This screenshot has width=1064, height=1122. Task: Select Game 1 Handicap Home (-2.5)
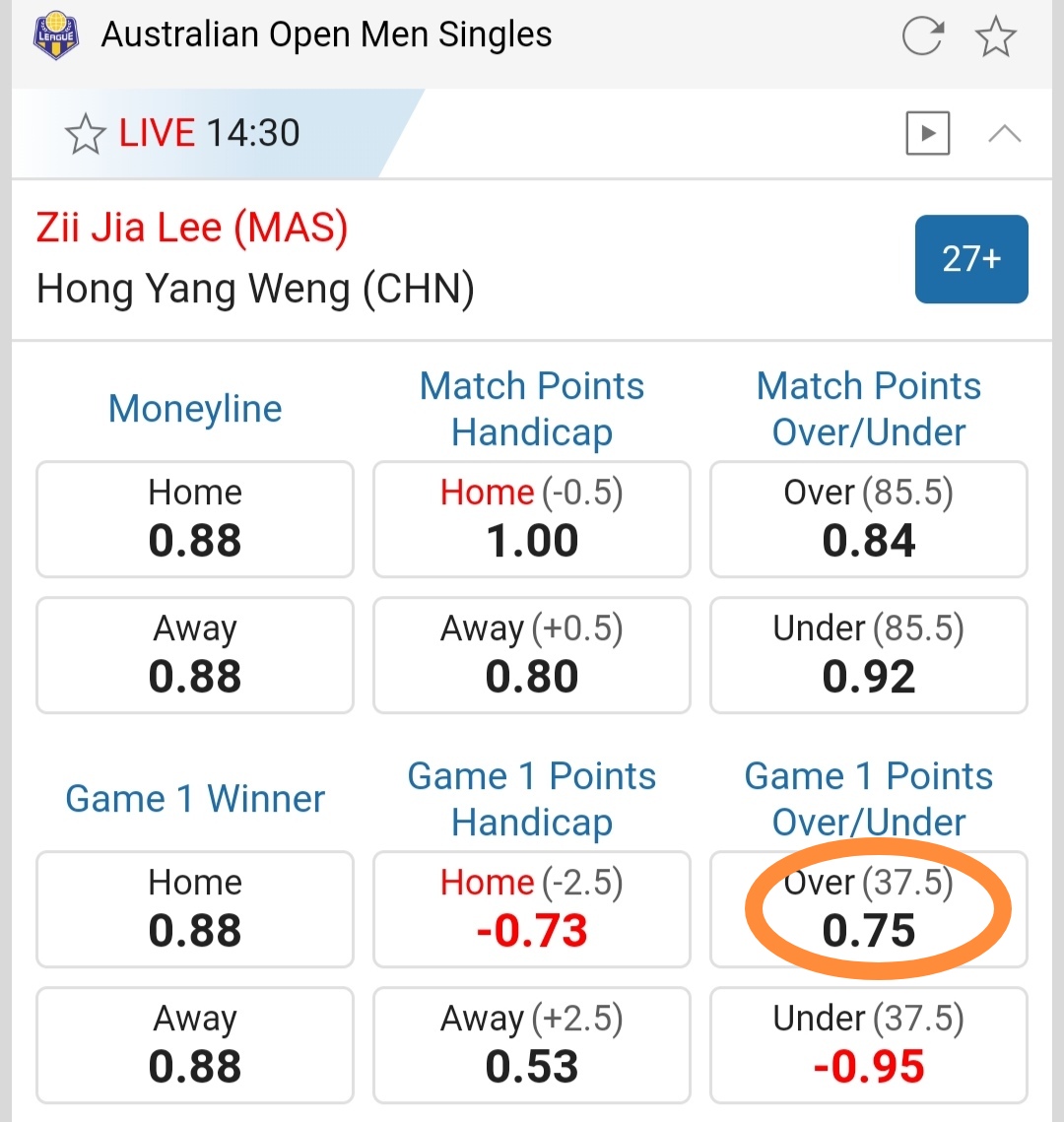pos(532,909)
